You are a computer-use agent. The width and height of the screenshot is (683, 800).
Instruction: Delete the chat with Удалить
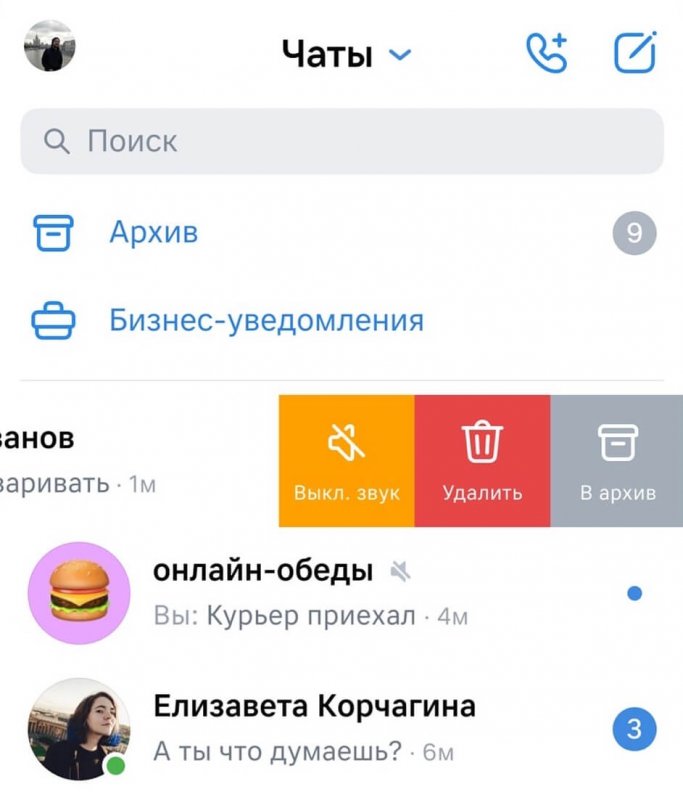[482, 461]
